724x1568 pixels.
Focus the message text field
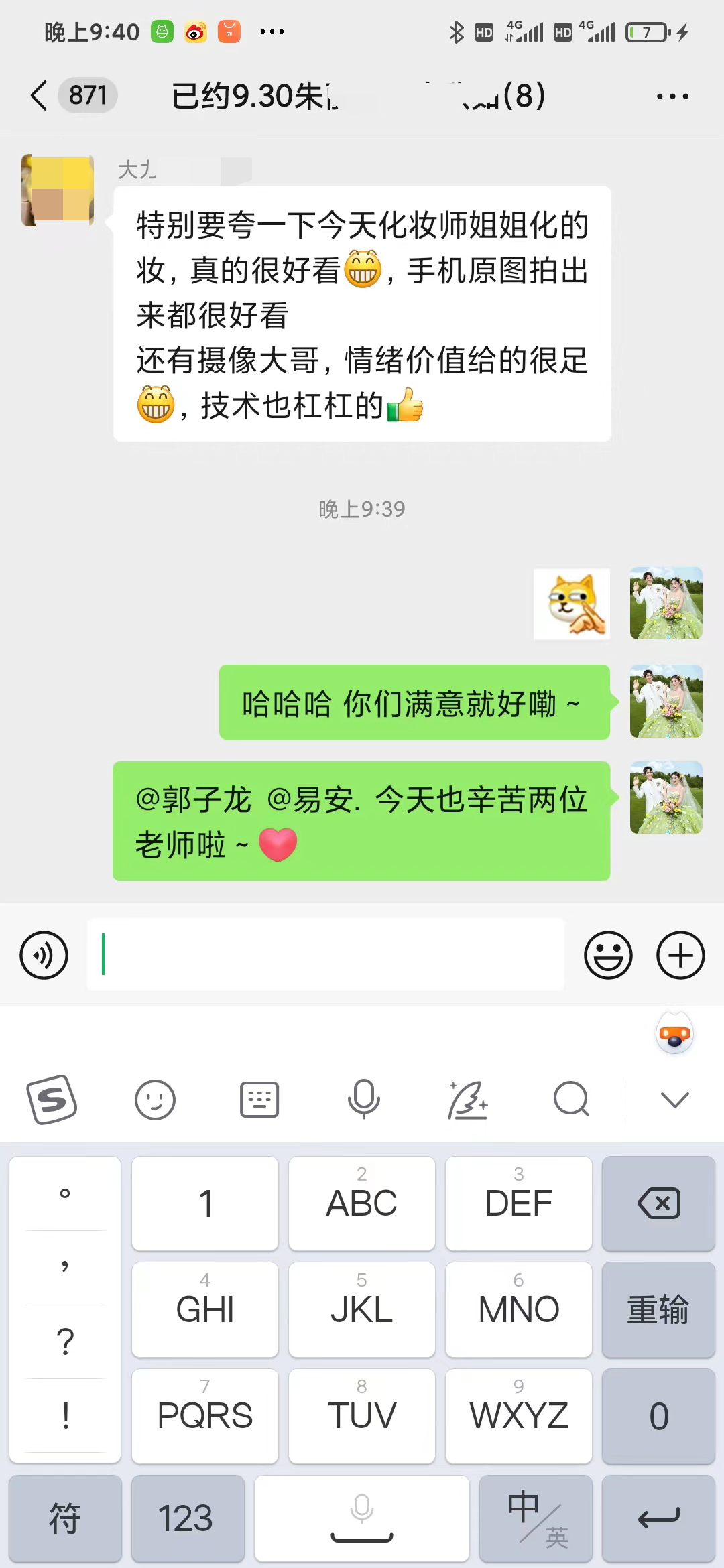[x=326, y=955]
